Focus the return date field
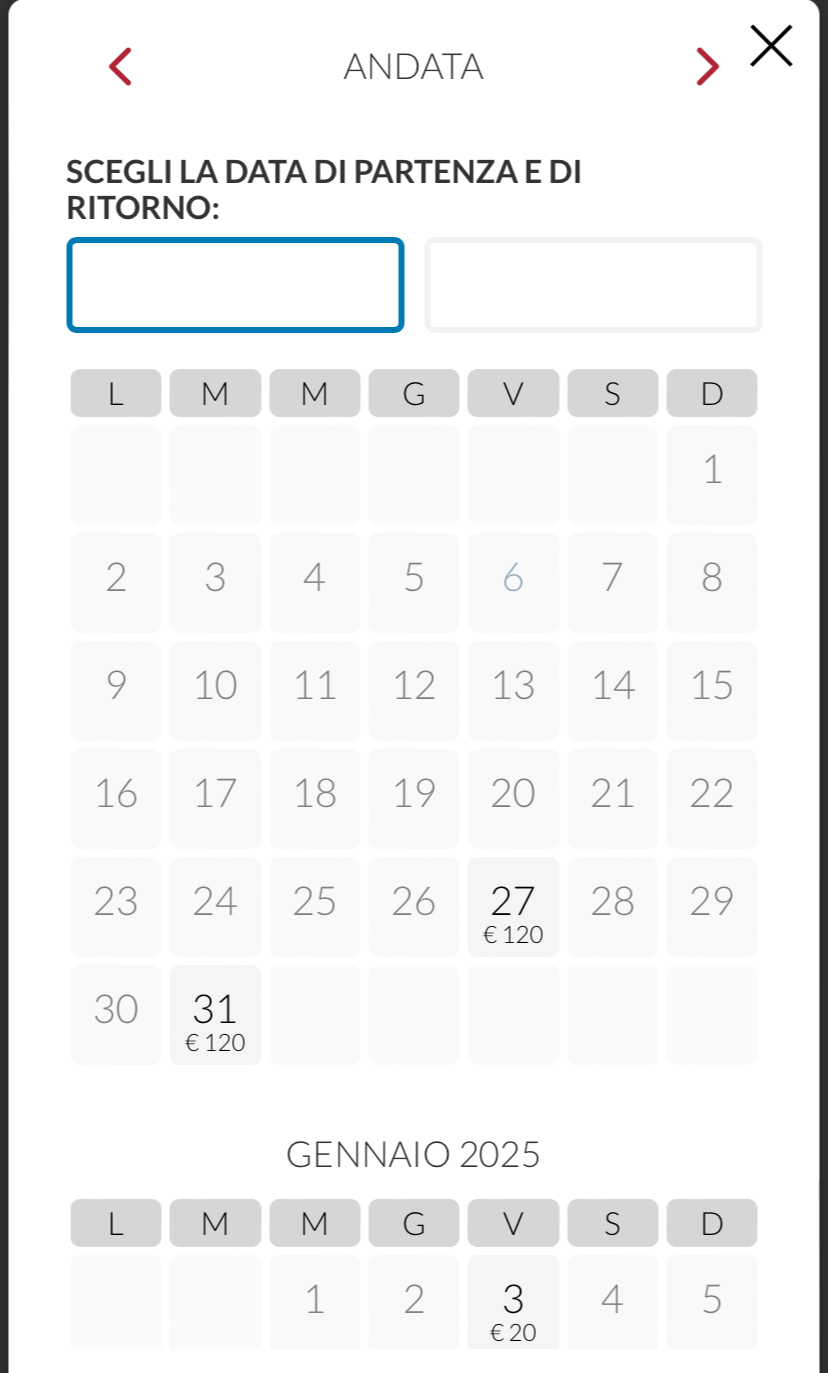 593,285
